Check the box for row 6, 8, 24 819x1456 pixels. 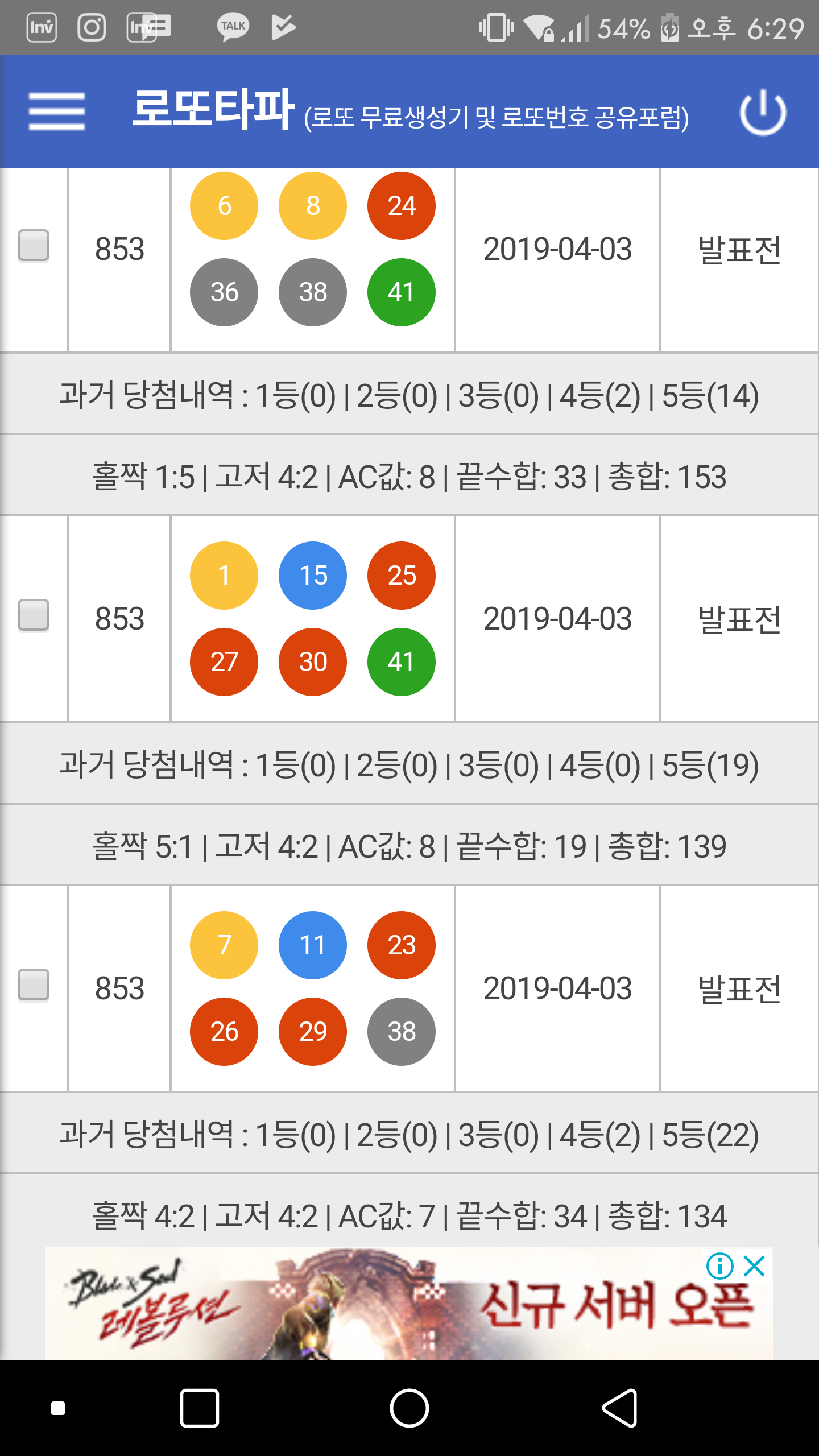coord(34,246)
